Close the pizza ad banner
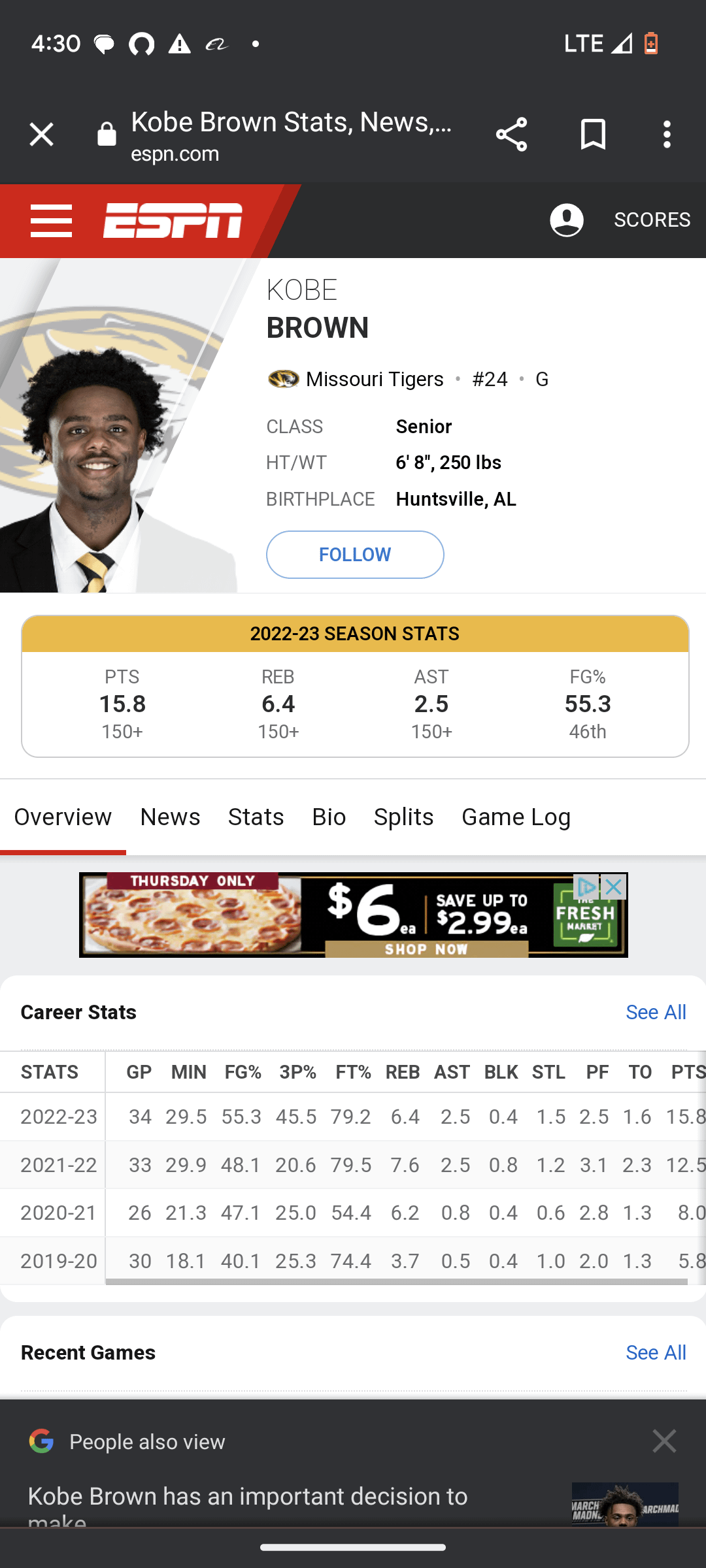Image resolution: width=706 pixels, height=1568 pixels. (x=614, y=887)
